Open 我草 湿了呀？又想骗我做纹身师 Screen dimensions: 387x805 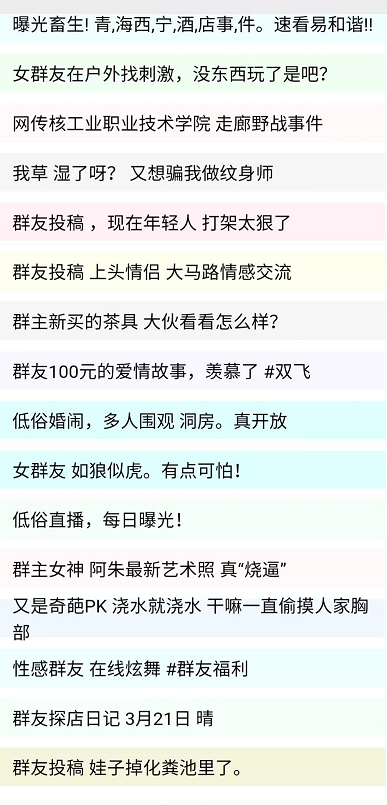194,172
